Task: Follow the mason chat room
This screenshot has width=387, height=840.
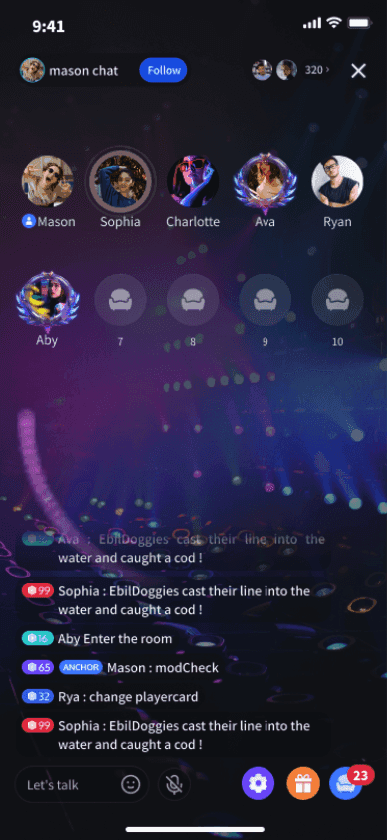Action: click(x=163, y=71)
